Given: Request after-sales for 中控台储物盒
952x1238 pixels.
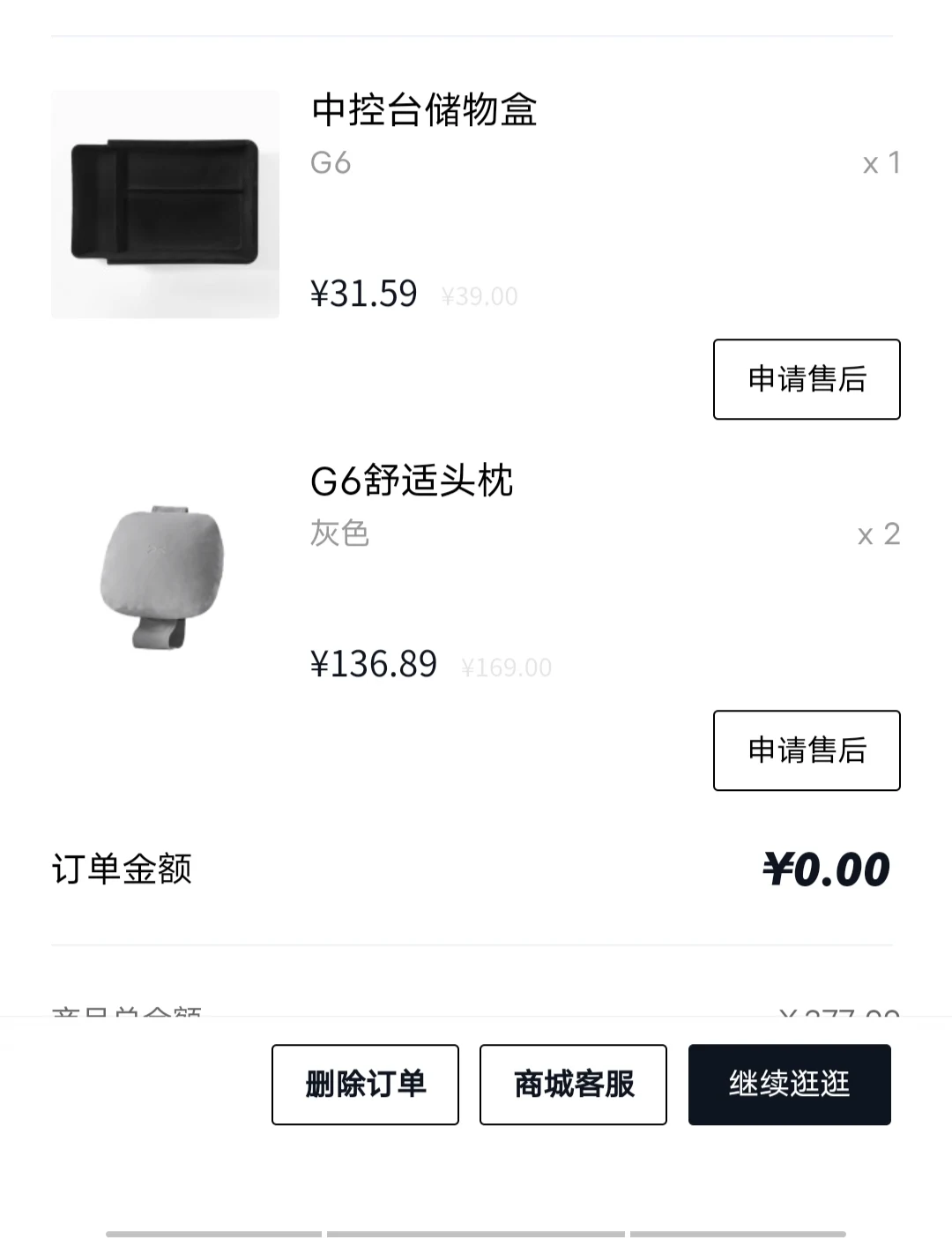Looking at the screenshot, I should click(x=807, y=379).
